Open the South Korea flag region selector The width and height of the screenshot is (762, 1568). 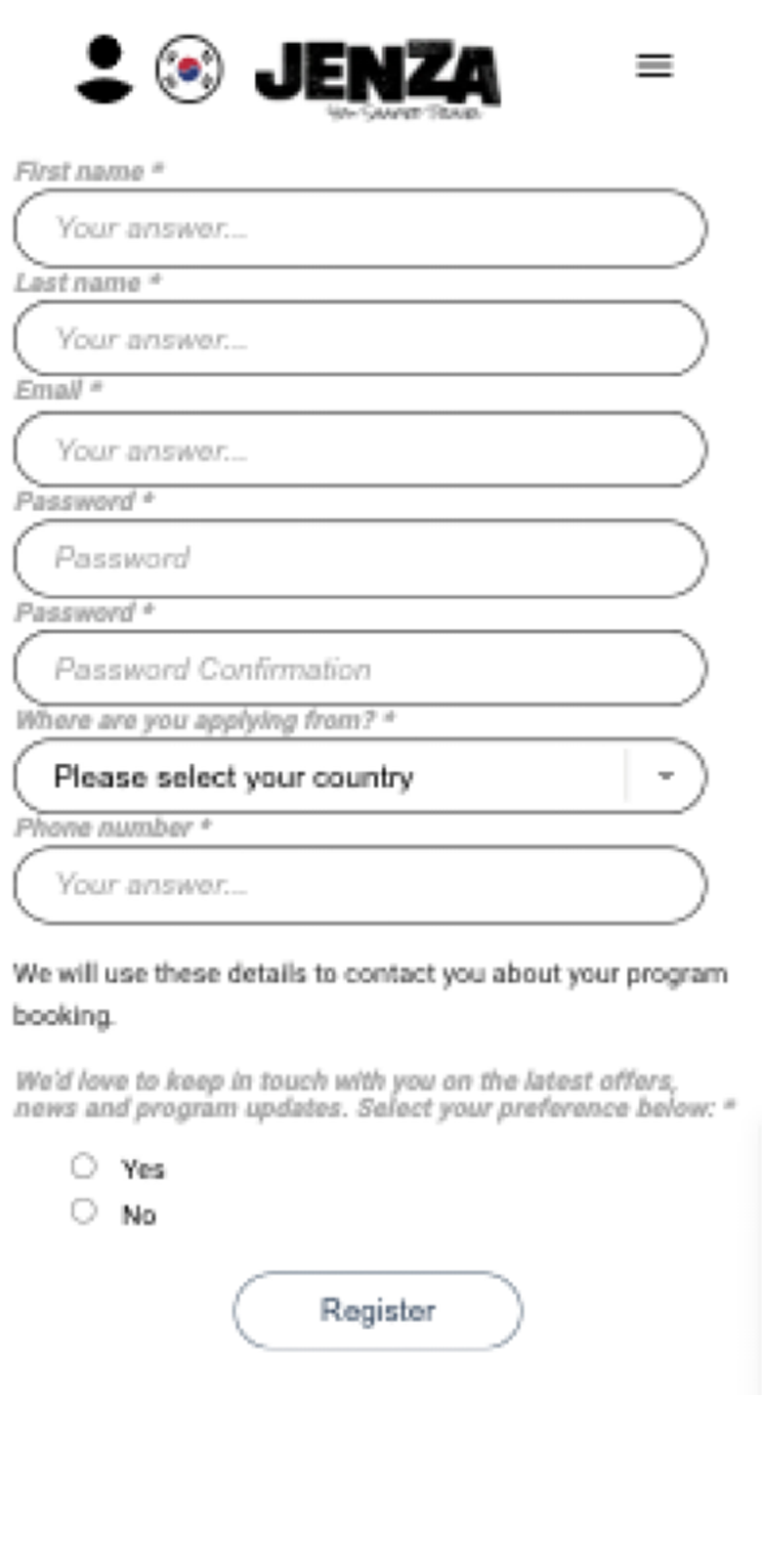pos(189,69)
